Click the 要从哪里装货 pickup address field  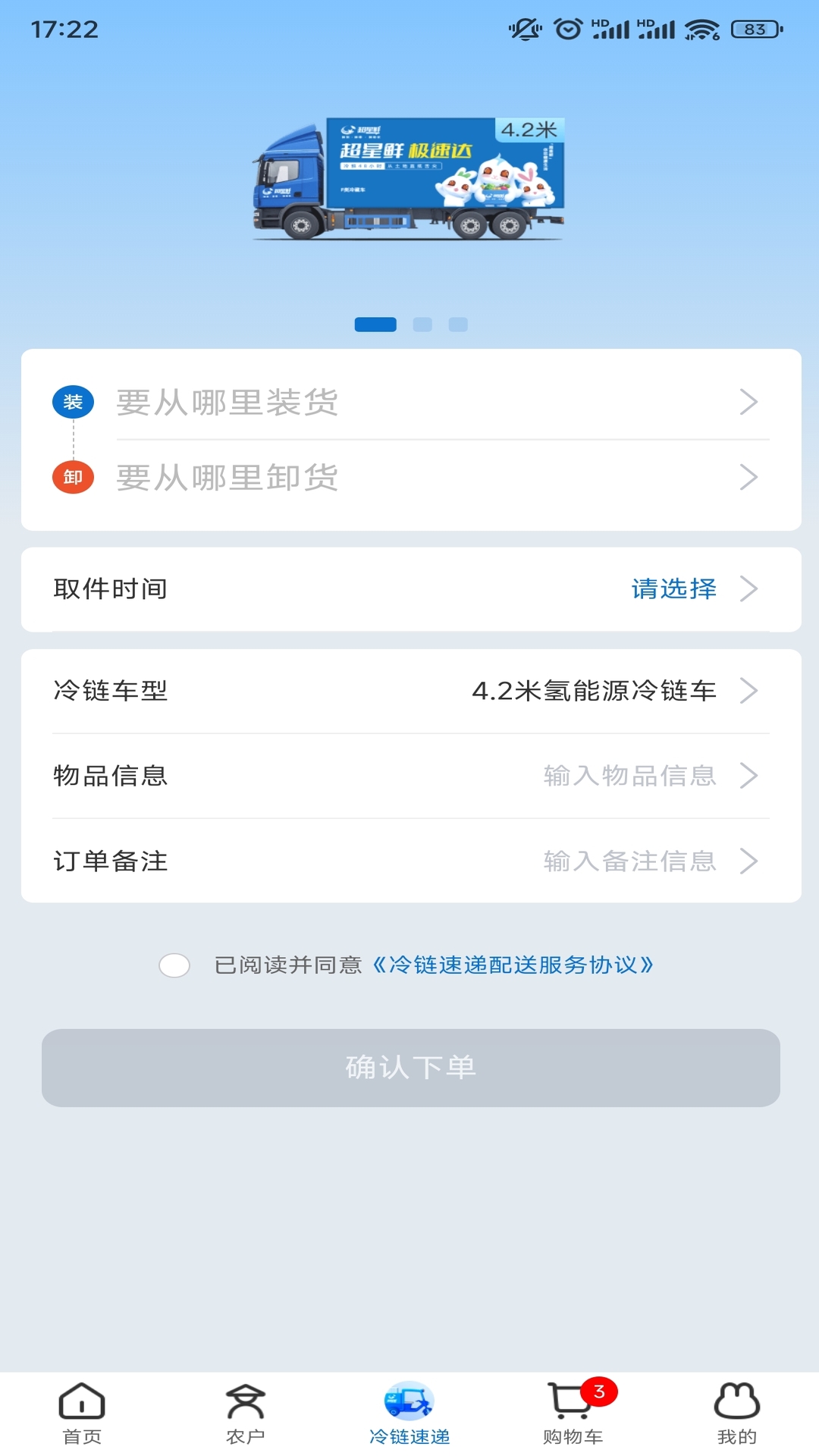click(379, 402)
